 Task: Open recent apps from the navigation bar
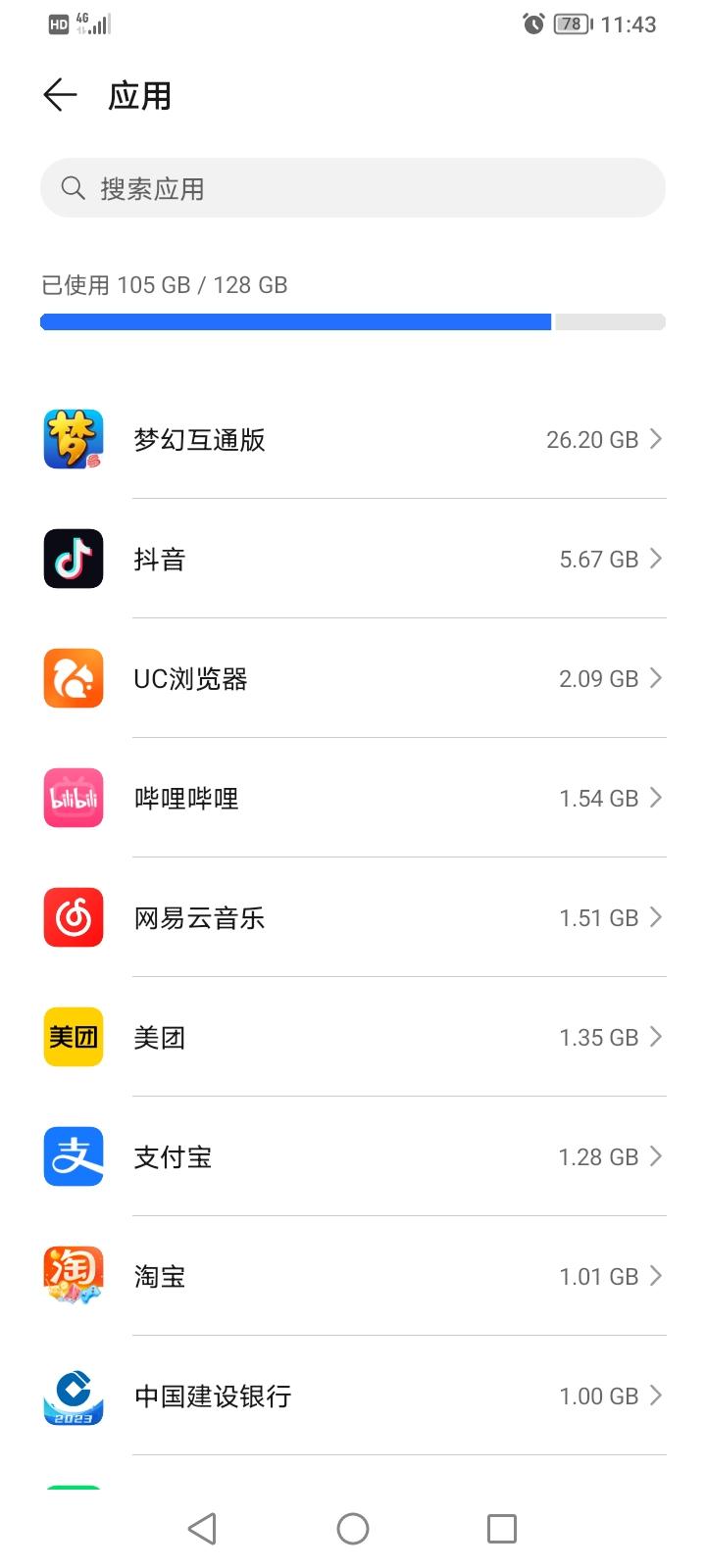[x=502, y=1529]
